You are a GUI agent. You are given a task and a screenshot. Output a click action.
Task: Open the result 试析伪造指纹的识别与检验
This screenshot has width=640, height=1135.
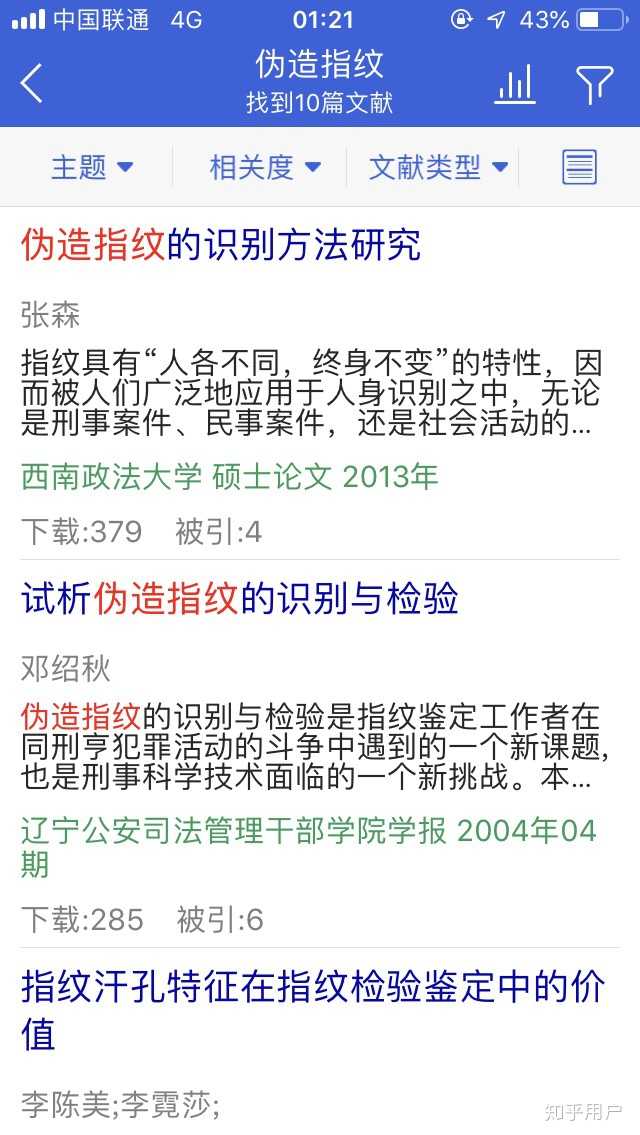click(x=240, y=598)
